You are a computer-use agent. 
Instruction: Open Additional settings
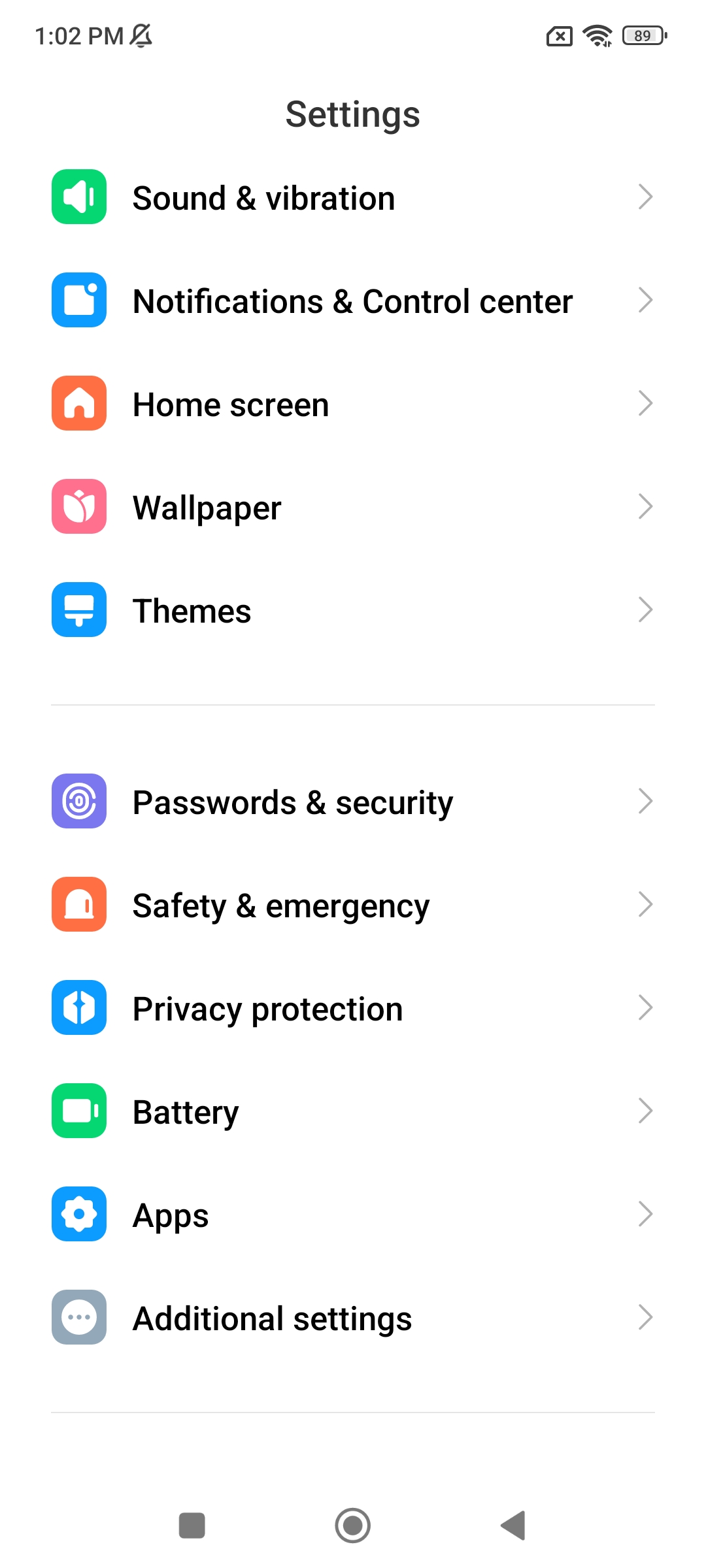[x=353, y=1318]
